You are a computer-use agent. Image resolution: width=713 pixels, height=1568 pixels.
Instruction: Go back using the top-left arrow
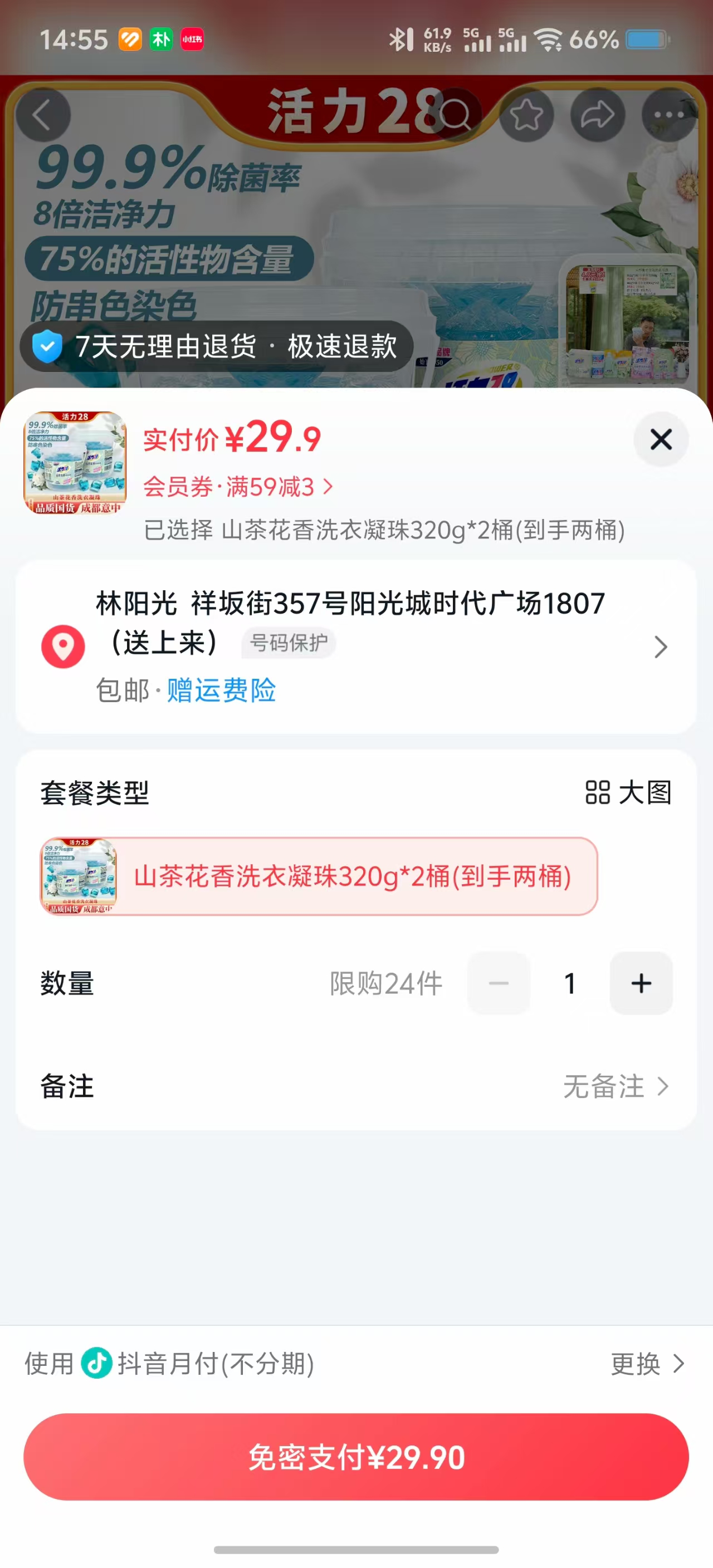point(43,115)
